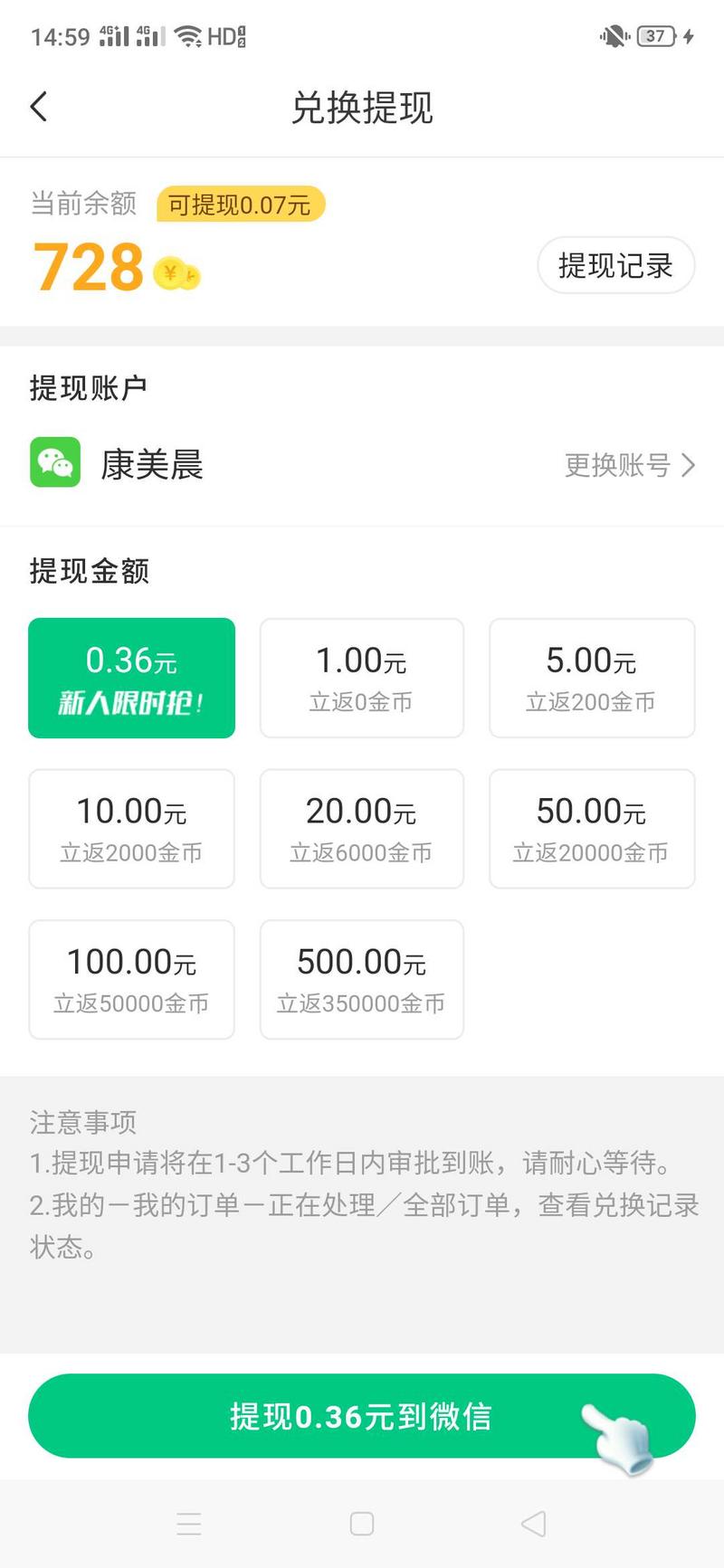This screenshot has width=724, height=1568.
Task: Choose the 1.00元 withdrawal amount
Action: click(361, 678)
